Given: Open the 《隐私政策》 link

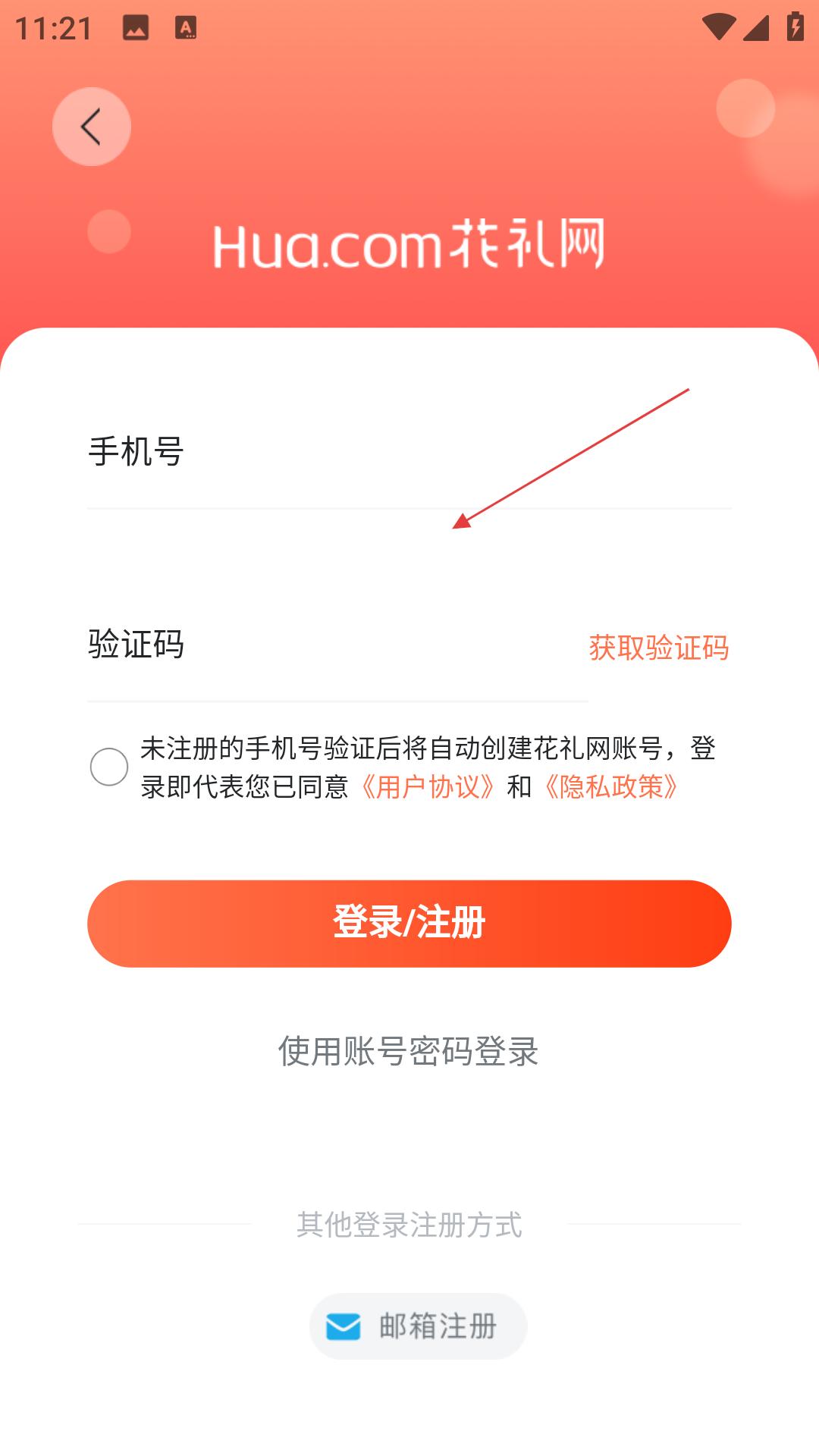Looking at the screenshot, I should click(611, 787).
